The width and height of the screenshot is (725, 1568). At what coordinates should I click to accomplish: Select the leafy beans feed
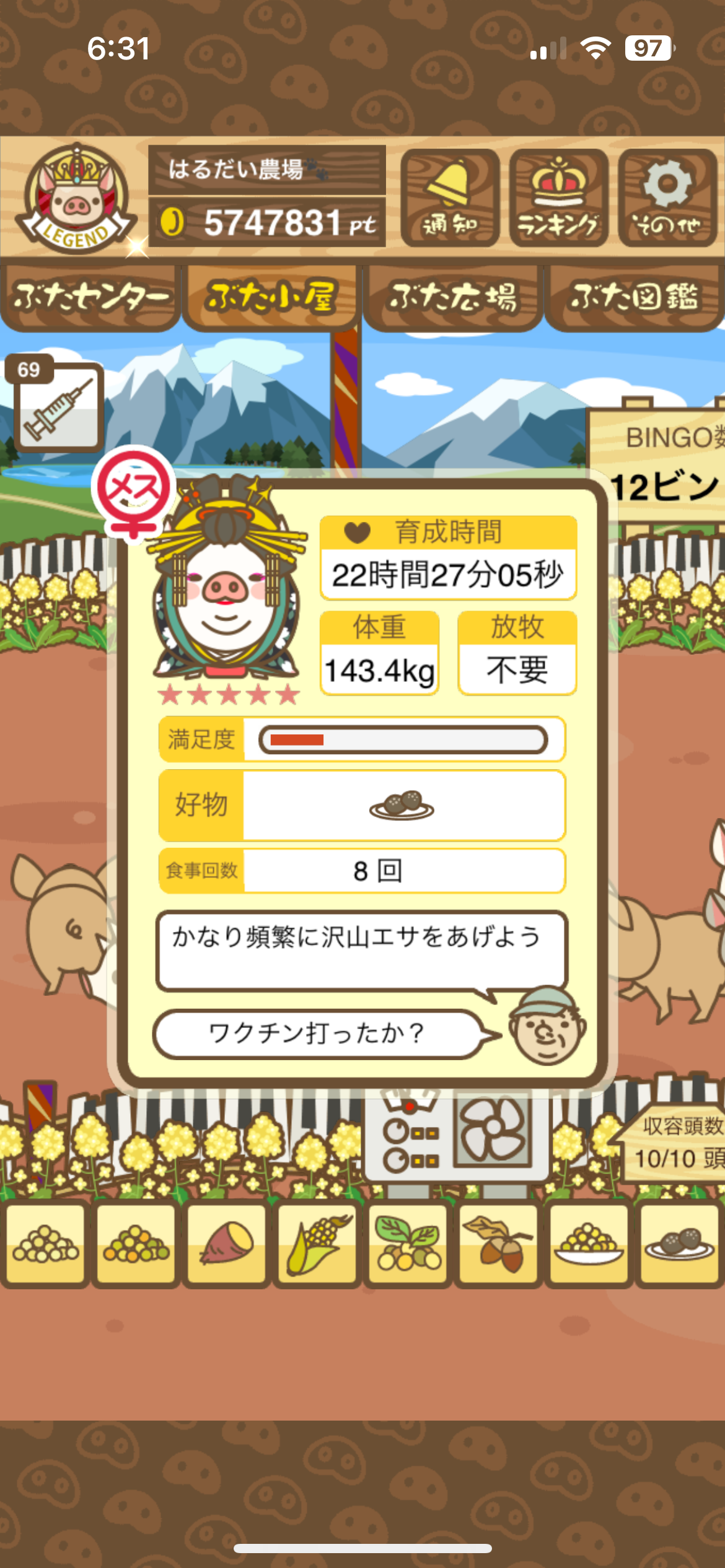pos(408,1244)
